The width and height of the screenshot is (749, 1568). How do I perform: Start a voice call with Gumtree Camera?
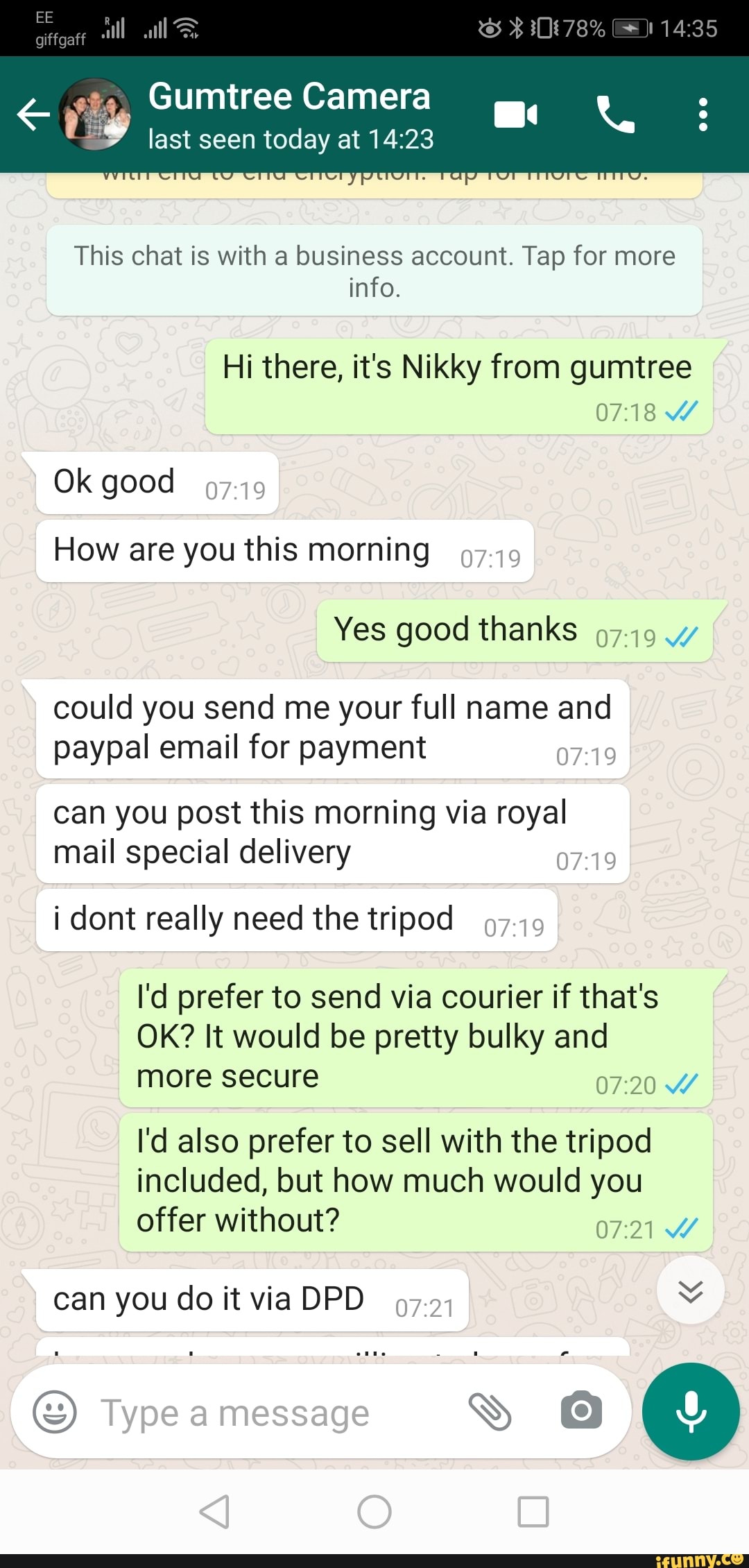616,114
